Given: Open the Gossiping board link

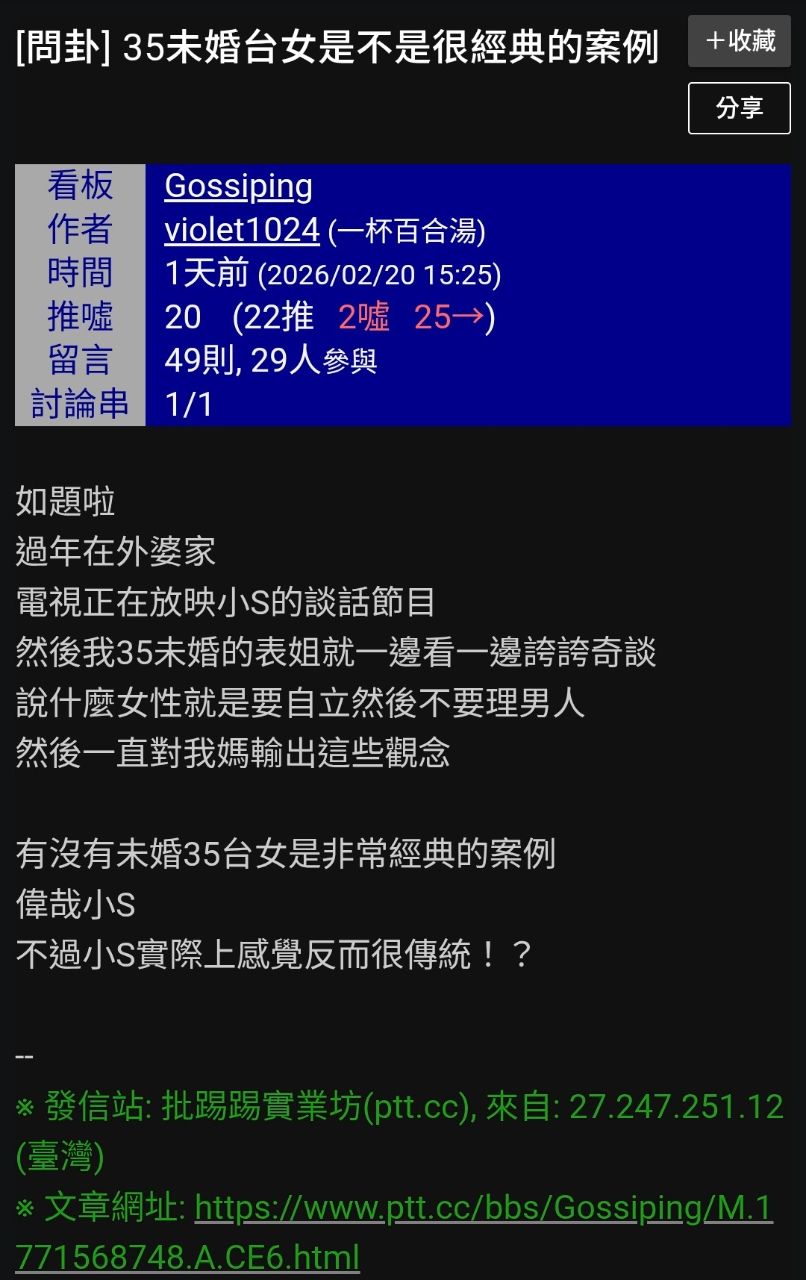Looking at the screenshot, I should pos(238,186).
